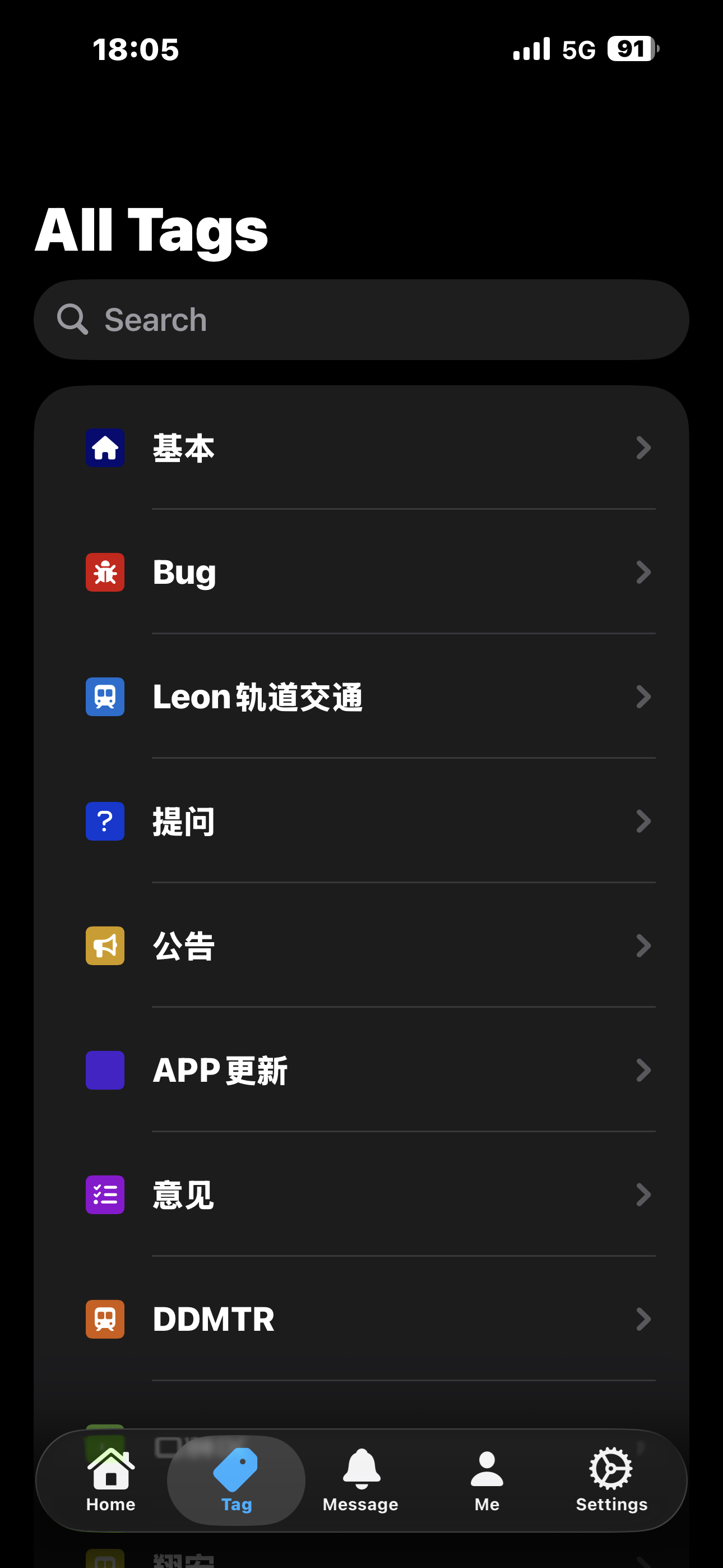Select the 意见 tag
This screenshot has width=723, height=1568.
(361, 1195)
